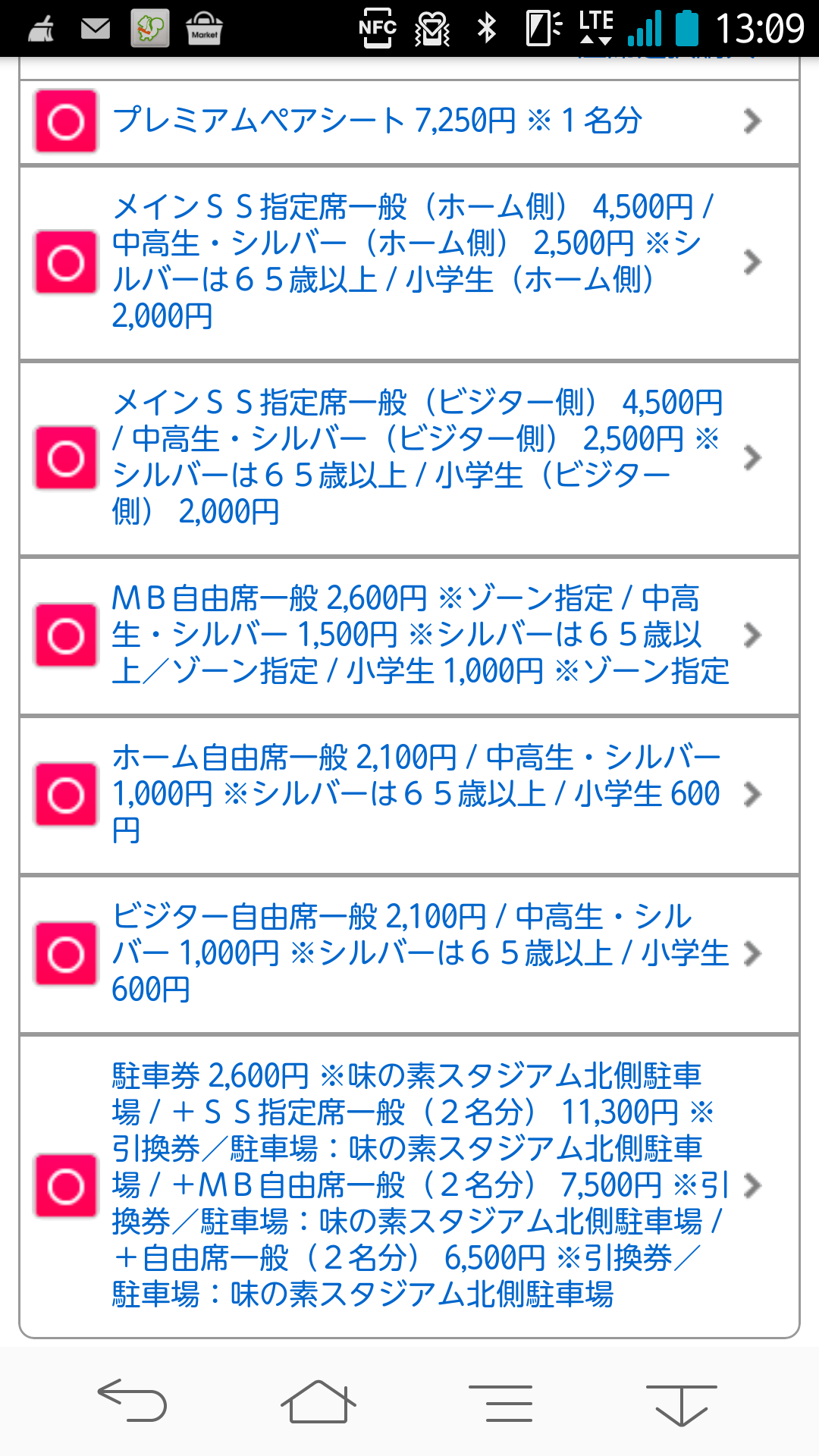Go back with the system back button
819x1456 pixels.
coord(132,1401)
